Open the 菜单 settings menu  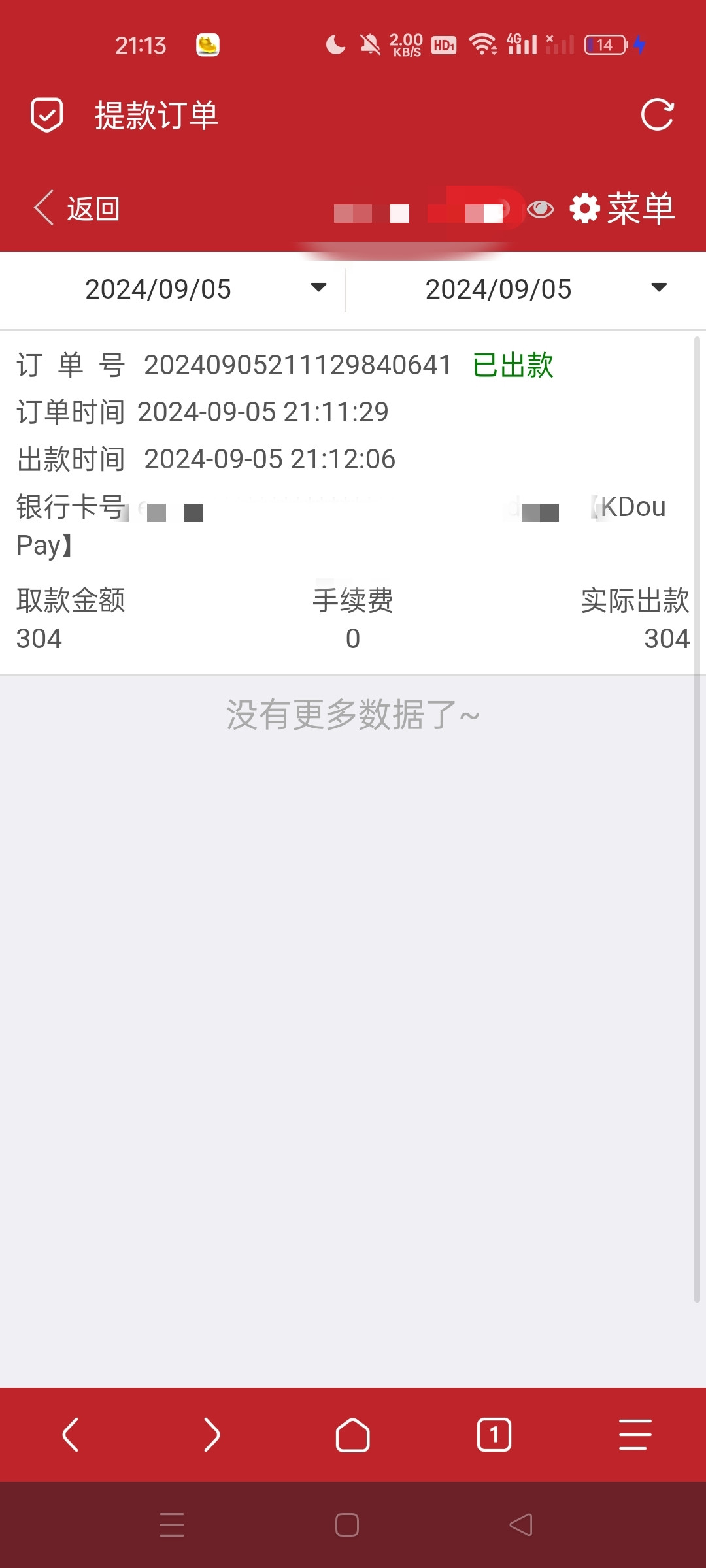tap(622, 209)
